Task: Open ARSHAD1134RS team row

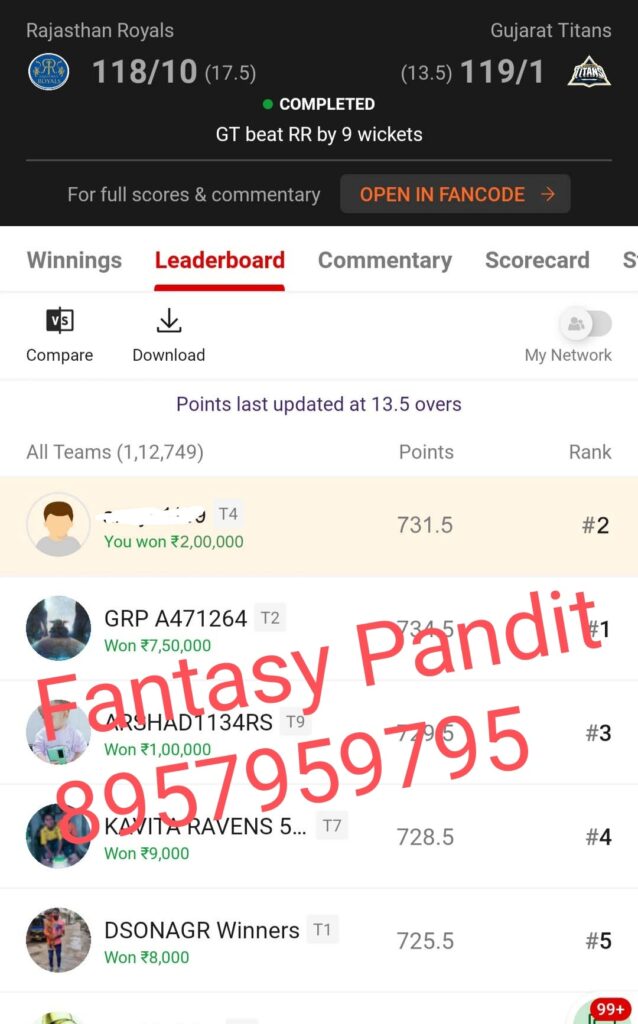Action: (x=318, y=734)
